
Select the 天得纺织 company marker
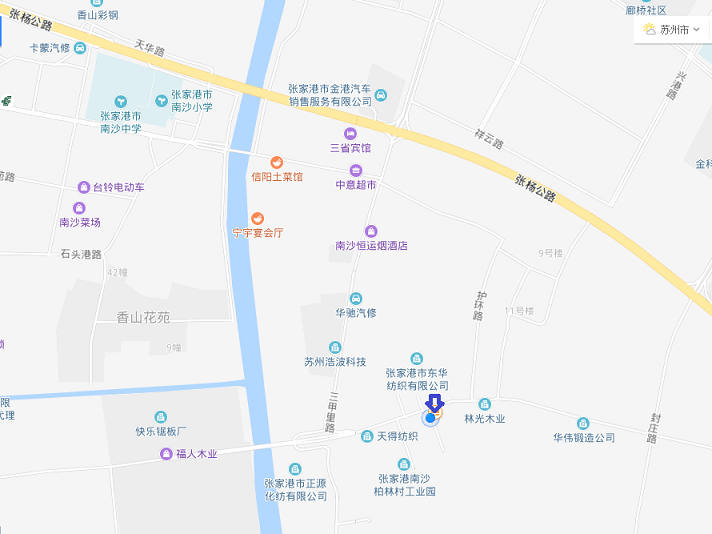click(x=366, y=435)
